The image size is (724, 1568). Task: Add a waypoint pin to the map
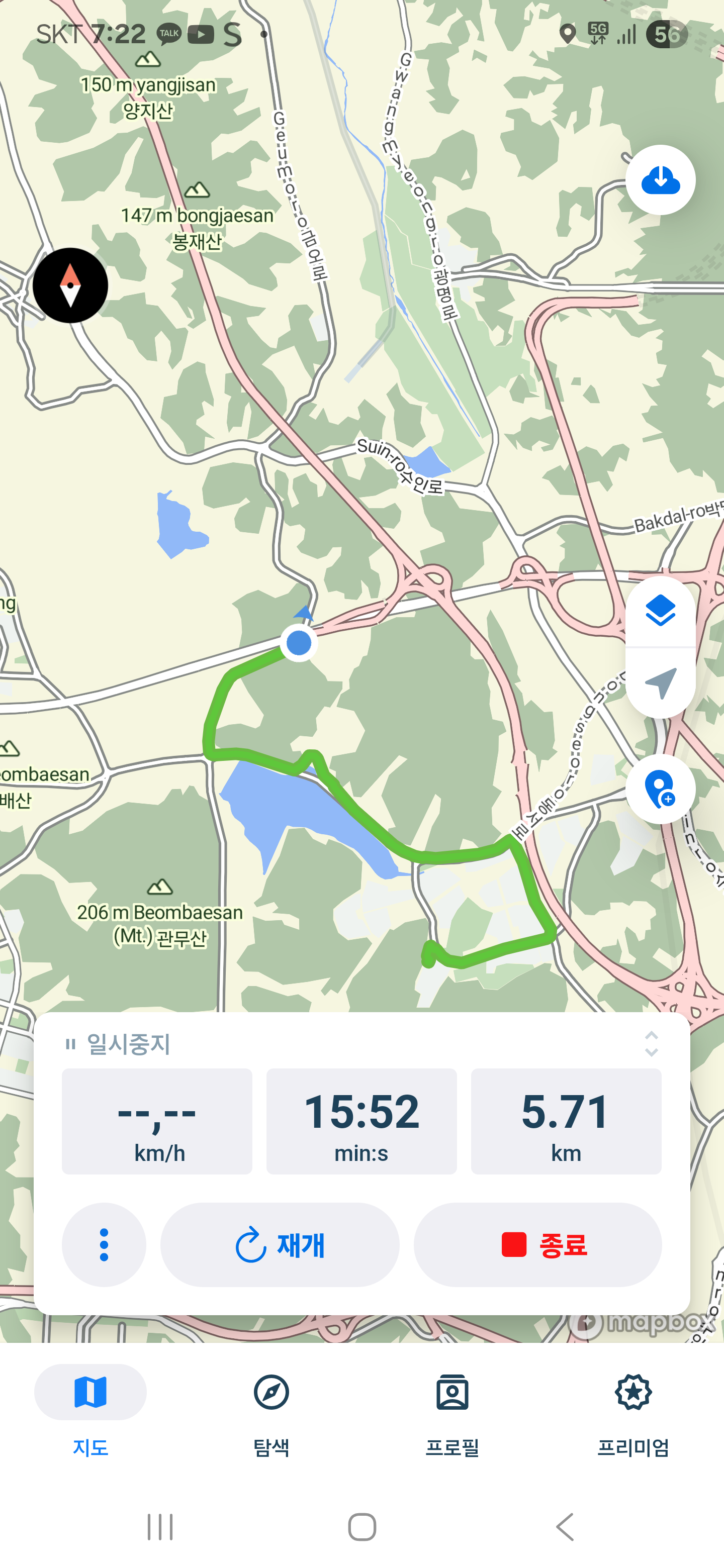click(x=660, y=789)
